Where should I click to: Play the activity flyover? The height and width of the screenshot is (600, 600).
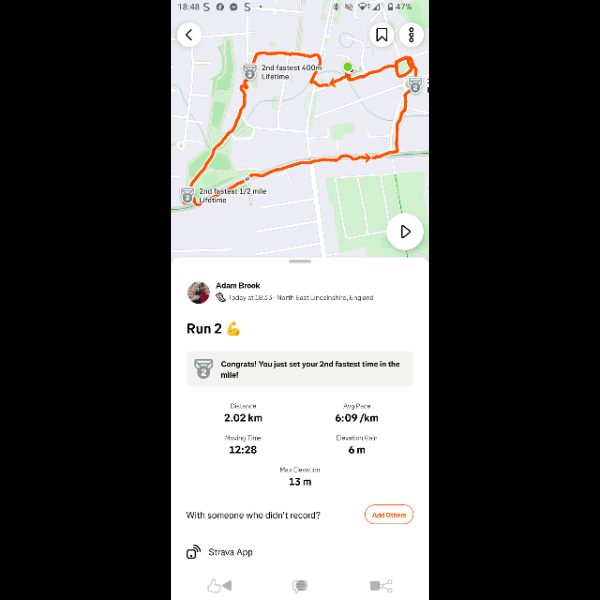pos(405,231)
